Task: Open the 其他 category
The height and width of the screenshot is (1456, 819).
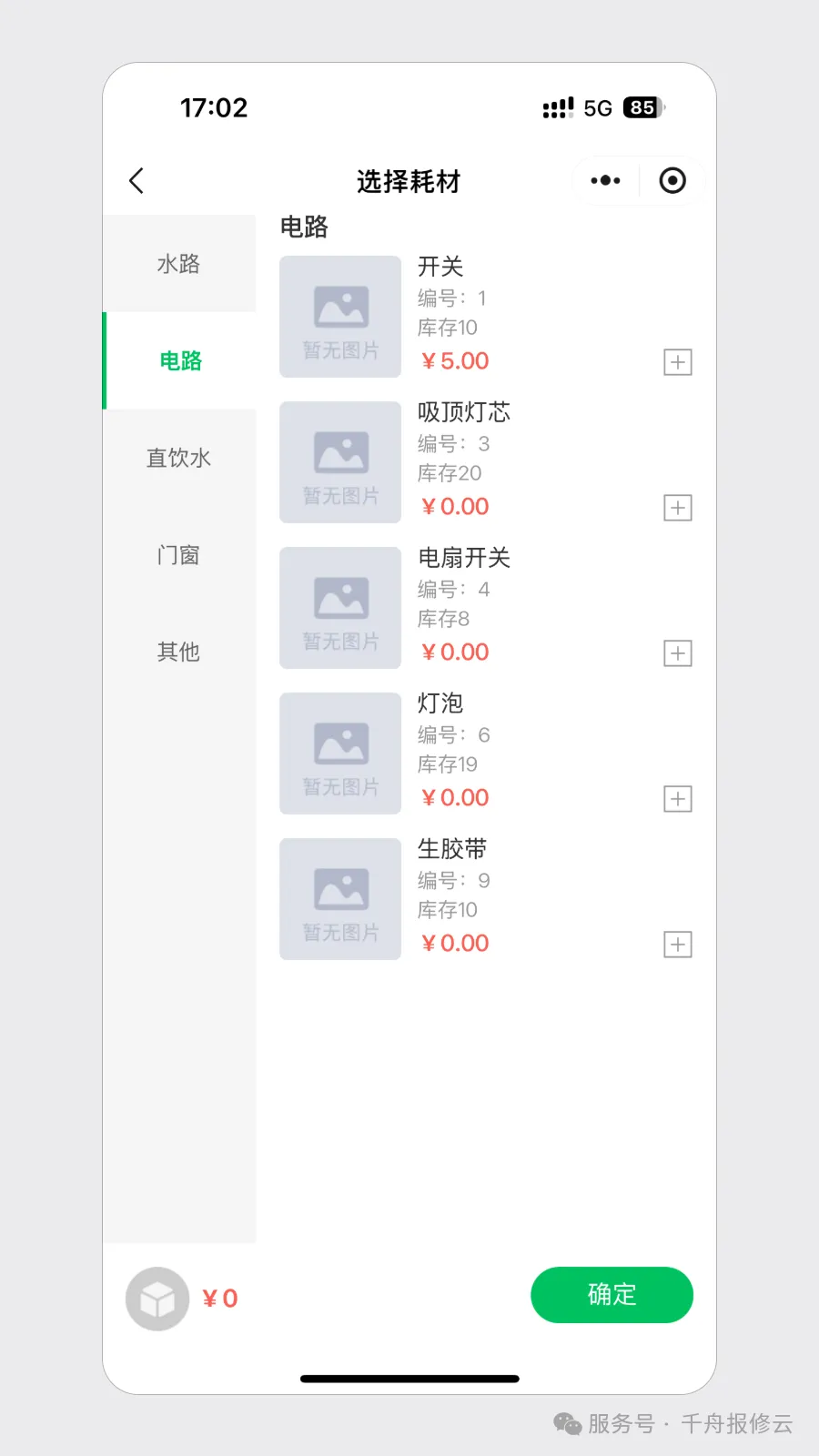Action: 178,652
